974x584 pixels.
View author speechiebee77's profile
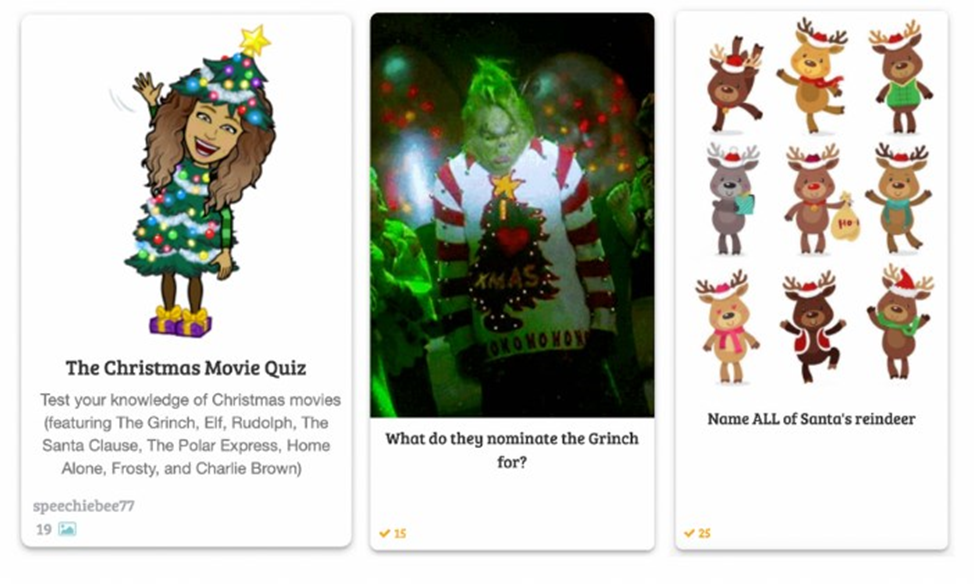(x=83, y=506)
